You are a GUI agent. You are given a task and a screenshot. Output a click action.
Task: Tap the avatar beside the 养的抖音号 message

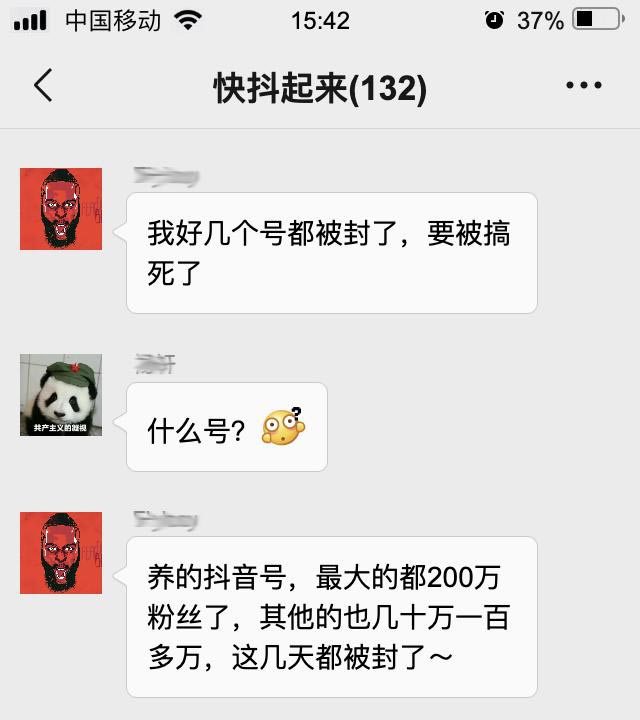(61, 553)
